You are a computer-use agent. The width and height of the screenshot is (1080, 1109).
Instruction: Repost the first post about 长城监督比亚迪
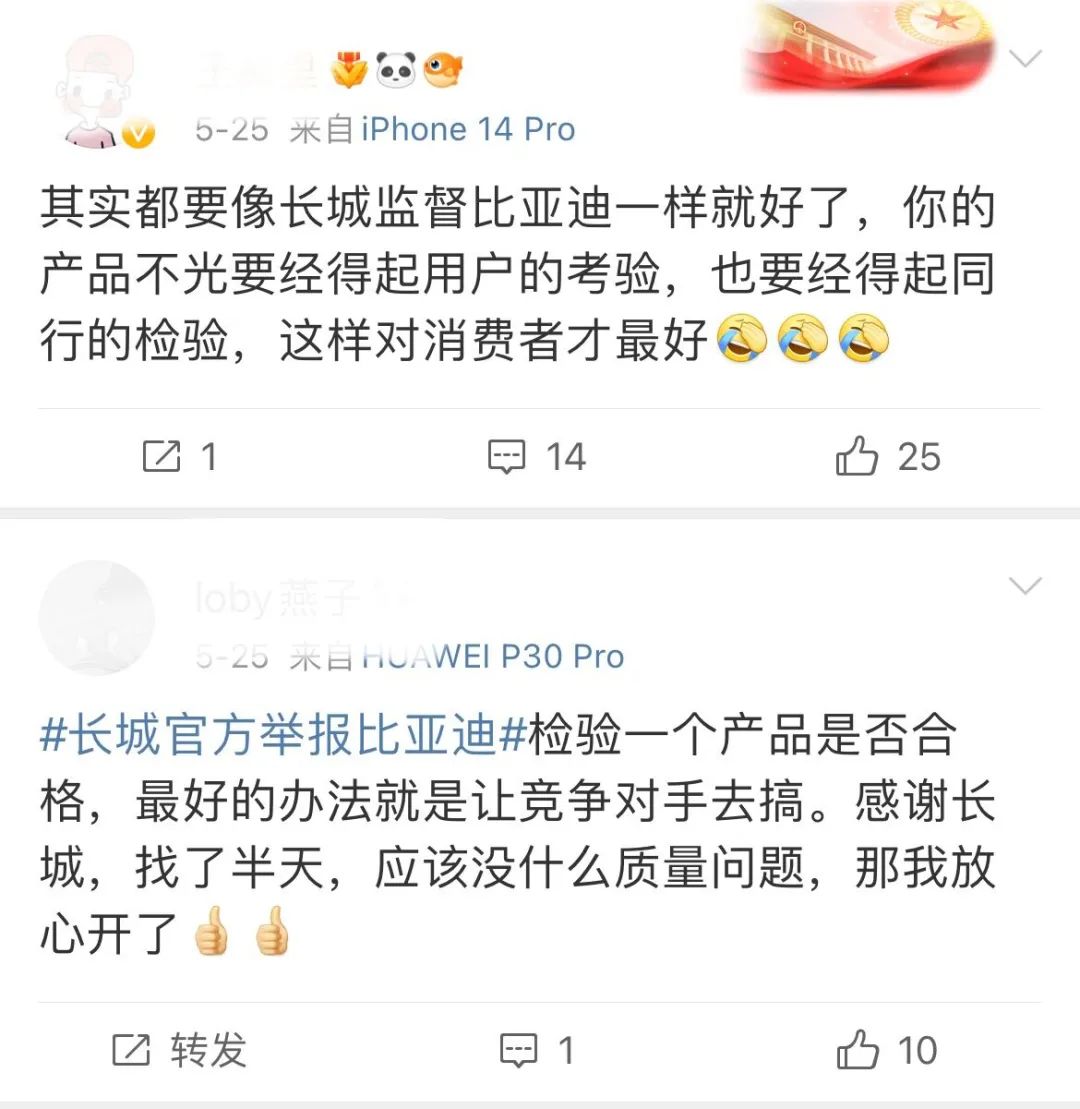click(180, 457)
